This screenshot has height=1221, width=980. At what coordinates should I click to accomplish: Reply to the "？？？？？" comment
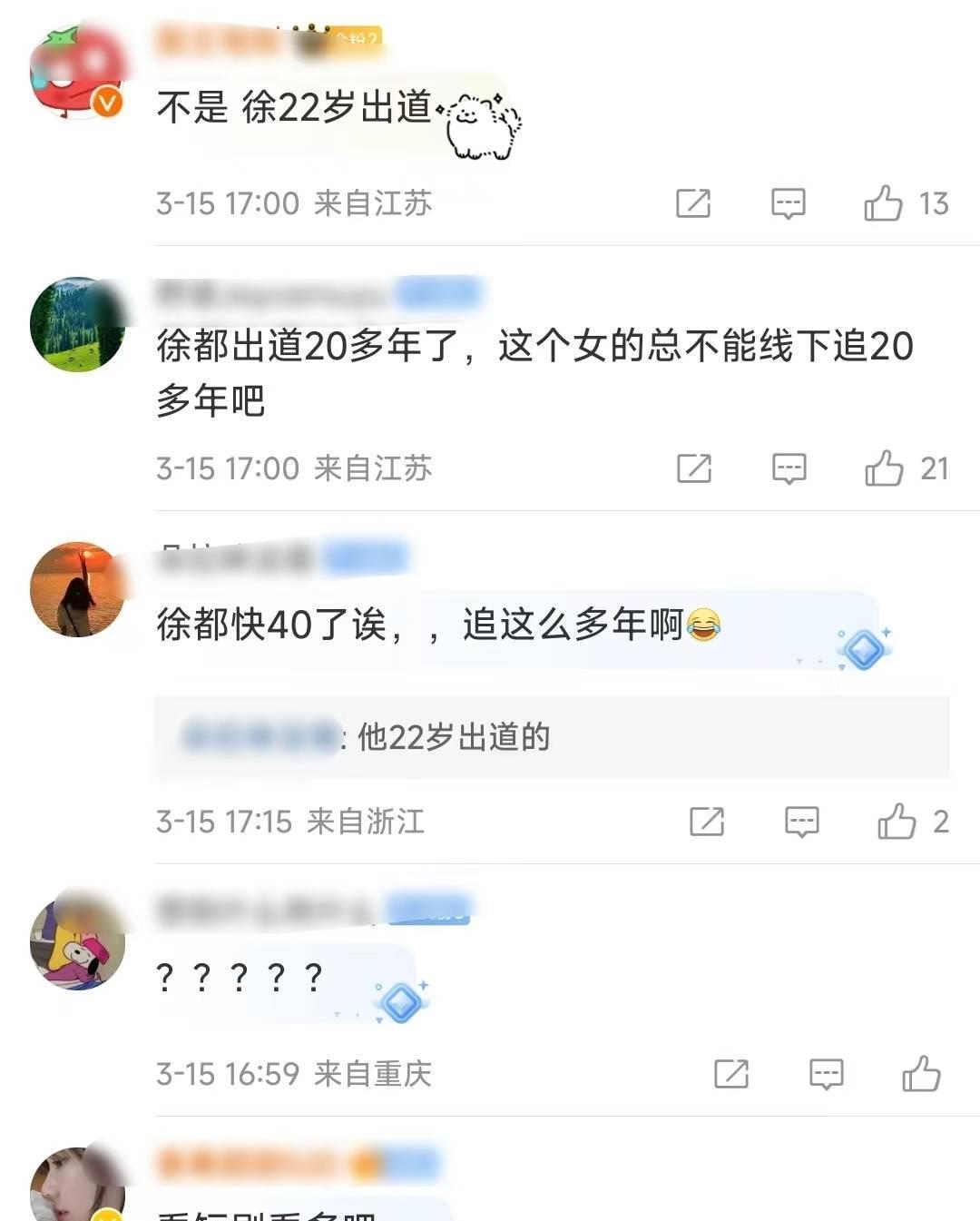pyautogui.click(x=826, y=1074)
